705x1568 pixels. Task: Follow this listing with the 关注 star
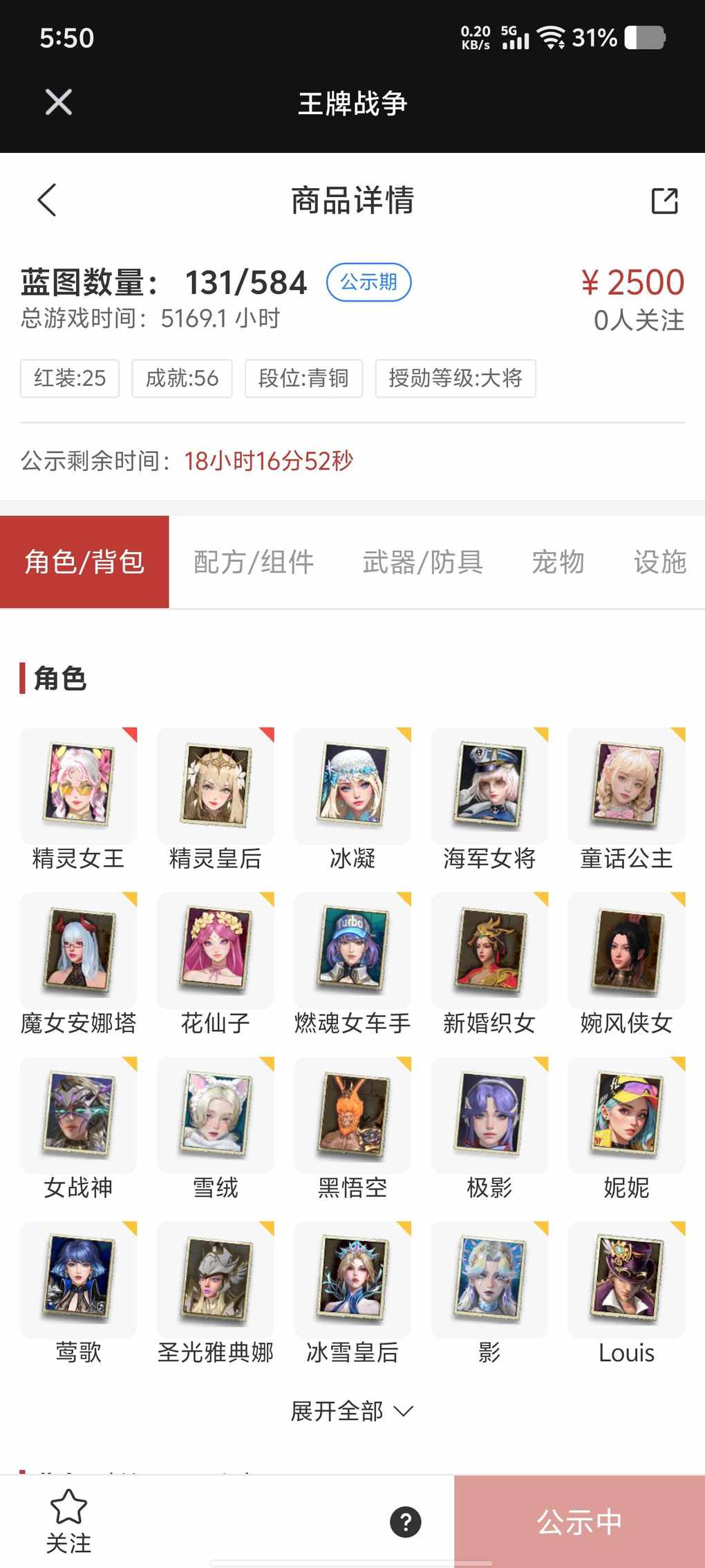68,1522
